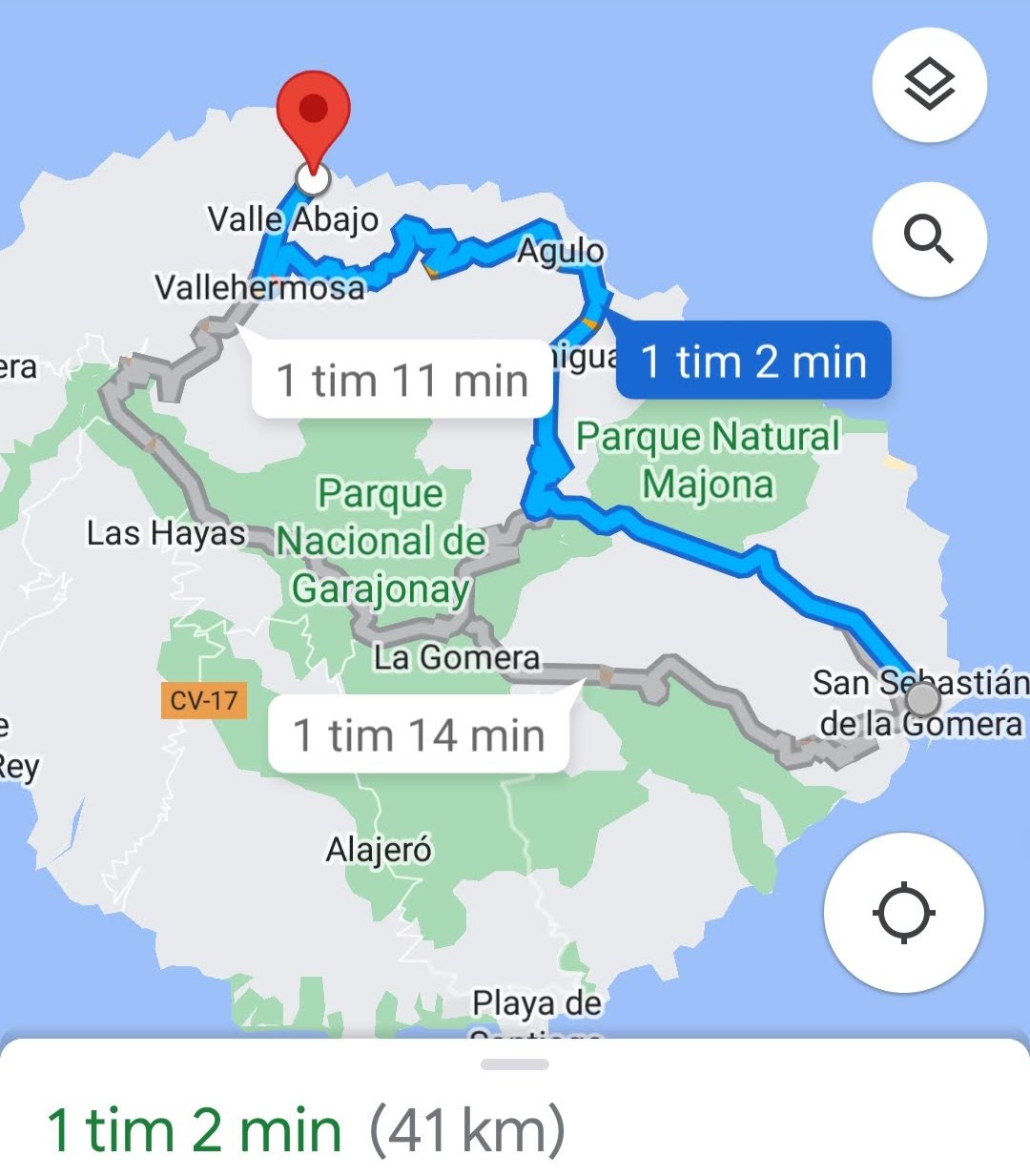Open the map layers button
This screenshot has width=1030, height=1176.
(929, 85)
